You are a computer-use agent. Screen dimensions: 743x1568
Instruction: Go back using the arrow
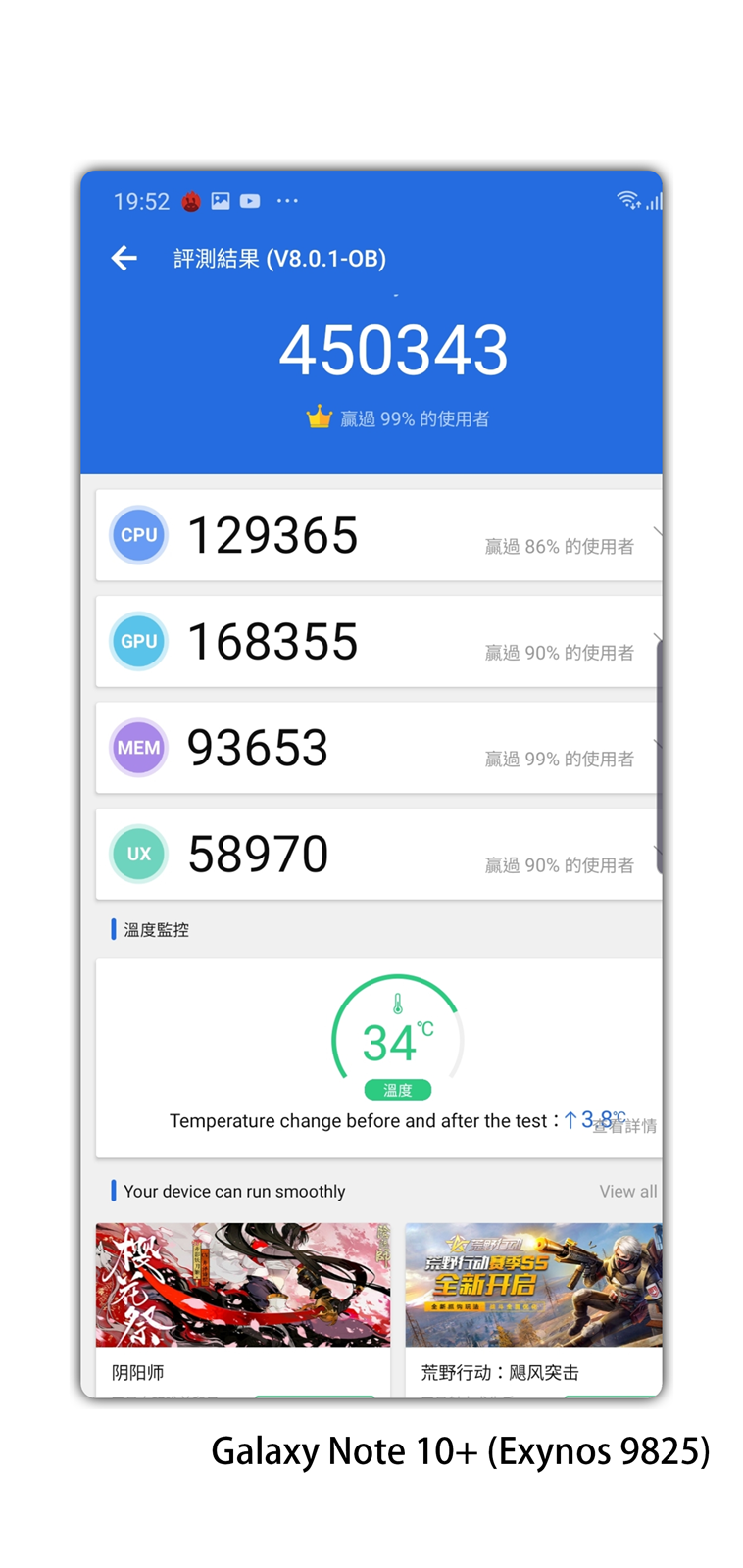(x=124, y=259)
